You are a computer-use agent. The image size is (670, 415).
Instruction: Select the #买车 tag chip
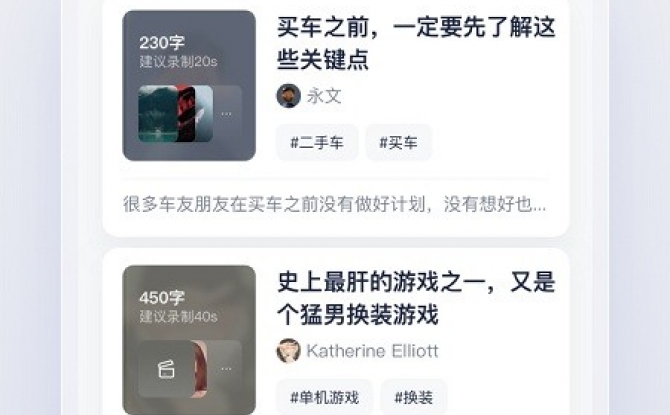point(398,143)
